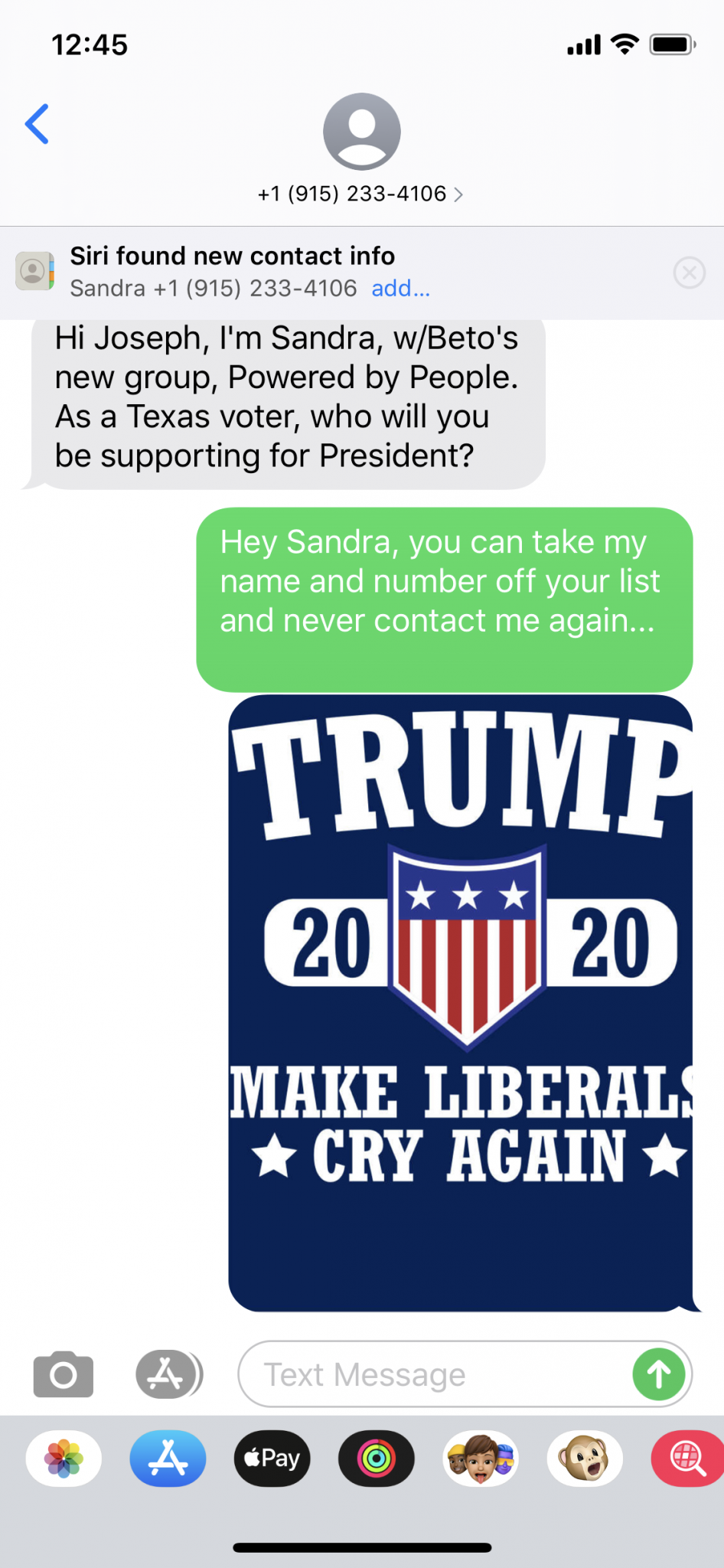Toggle the iMessage apps drawer
724x1568 pixels.
(168, 1374)
